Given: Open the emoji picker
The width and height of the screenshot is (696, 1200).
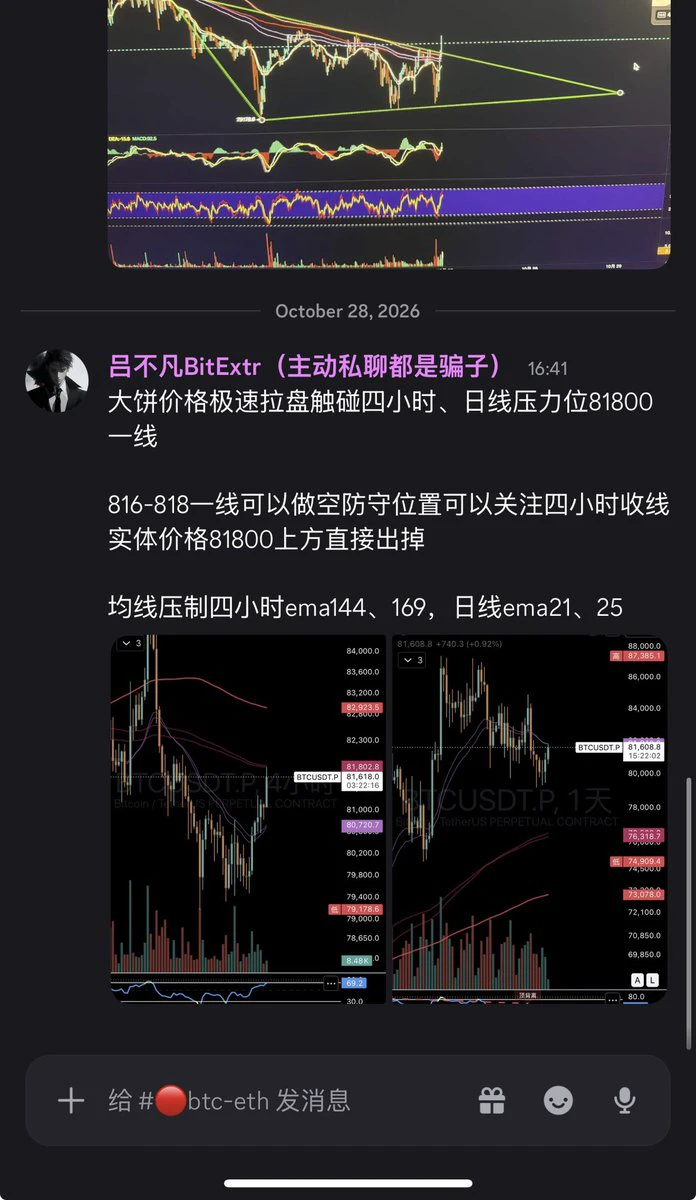Looking at the screenshot, I should (558, 1101).
